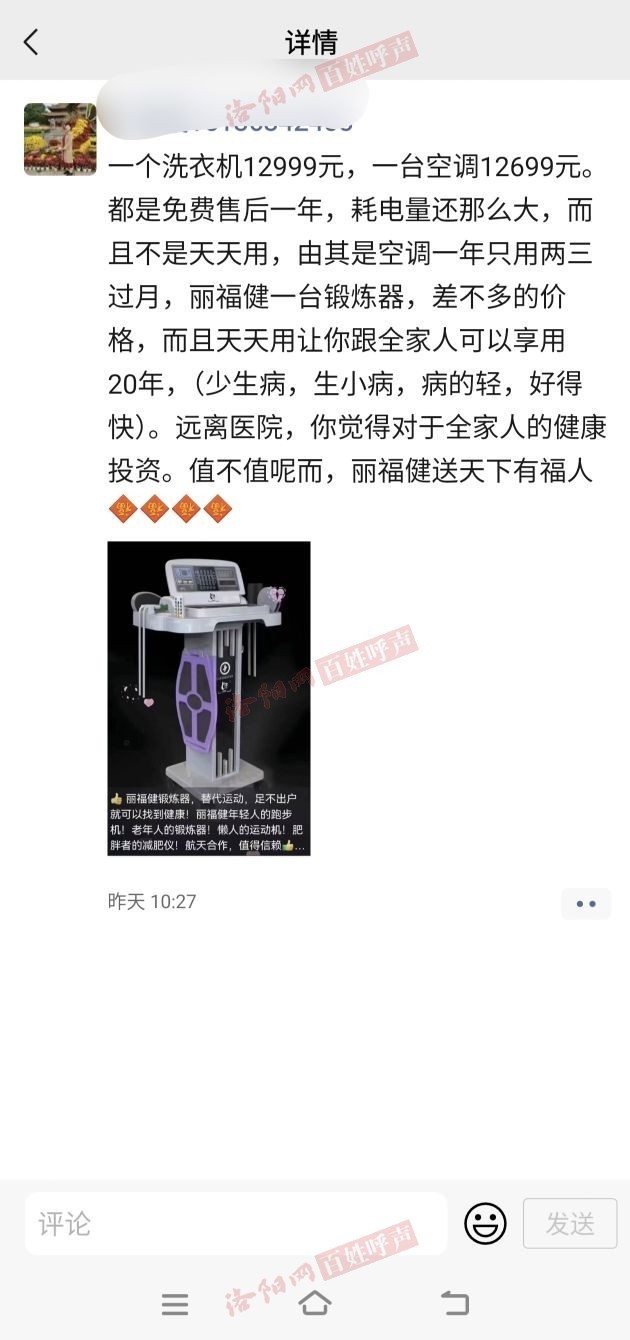Screen dimensions: 630x1340
Task: Open the exercise machine image in the post
Action: coord(209,698)
